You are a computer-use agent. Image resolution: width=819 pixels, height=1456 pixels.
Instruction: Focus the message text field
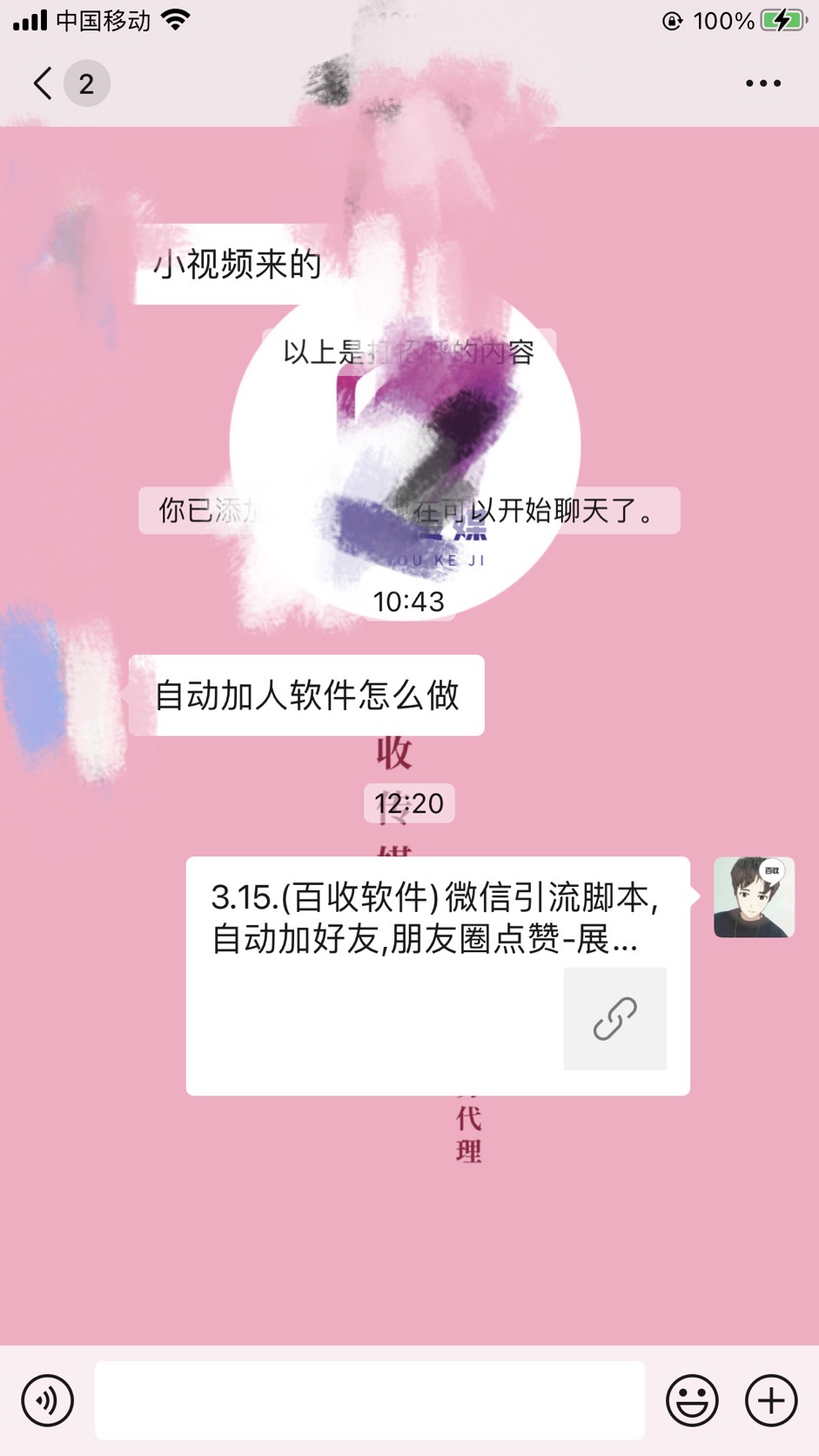(369, 1400)
